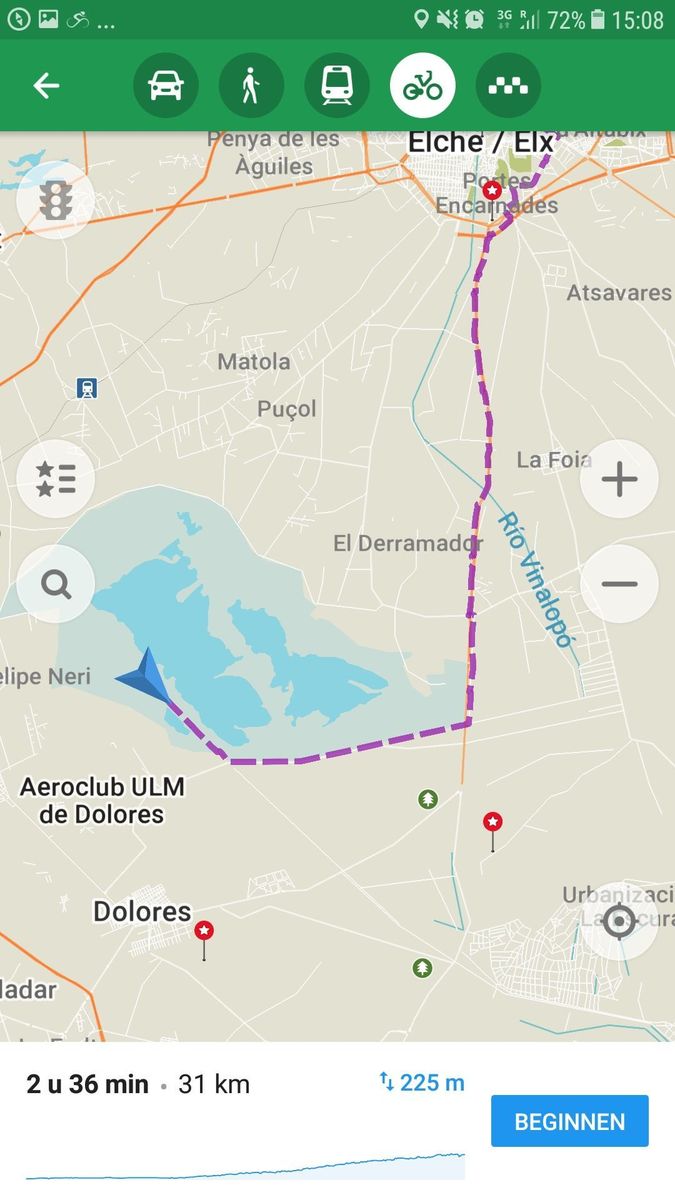Viewport: 675px width, 1200px height.
Task: Choose public transport routing
Action: pyautogui.click(x=337, y=86)
